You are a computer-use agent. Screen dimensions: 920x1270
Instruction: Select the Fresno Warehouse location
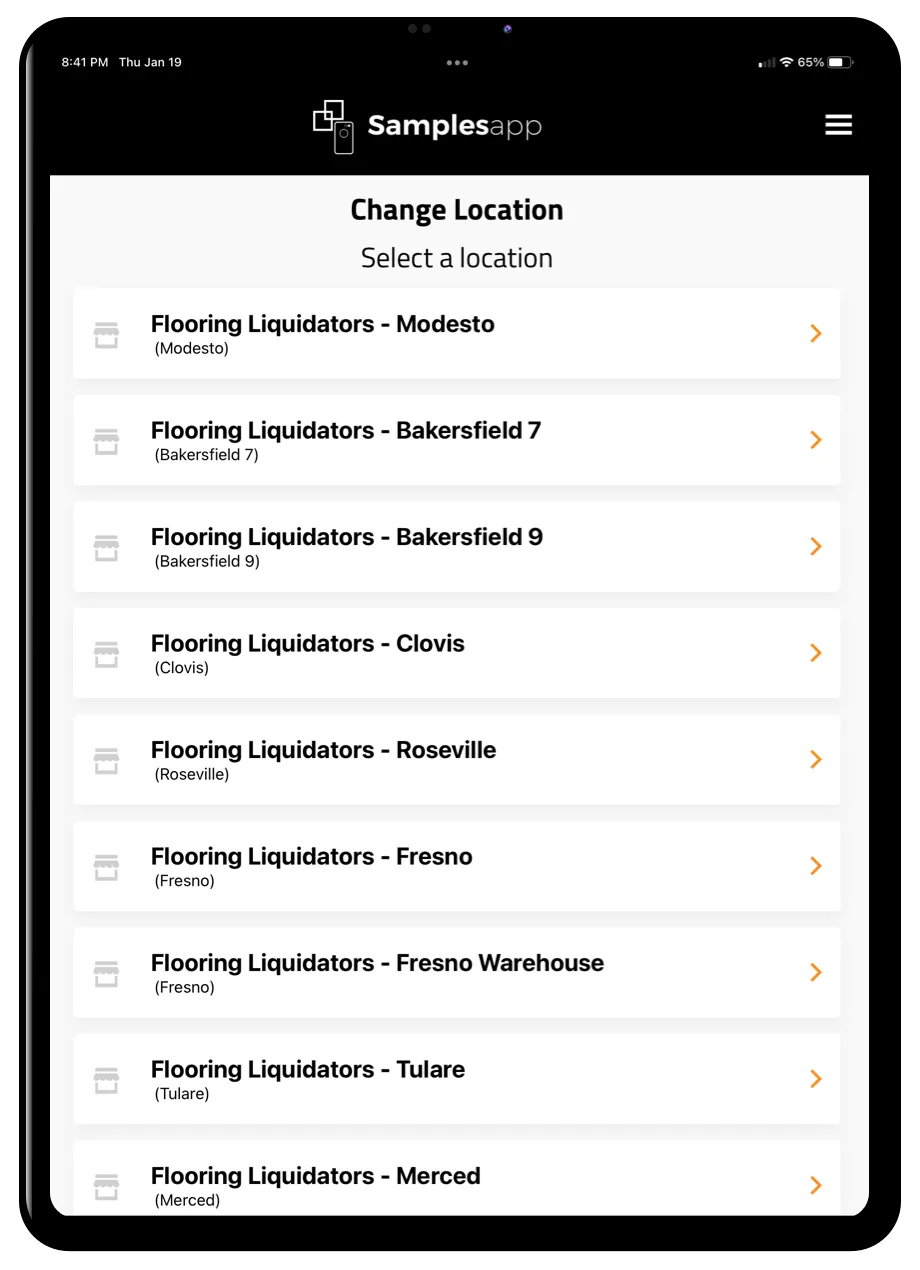pyautogui.click(x=456, y=973)
